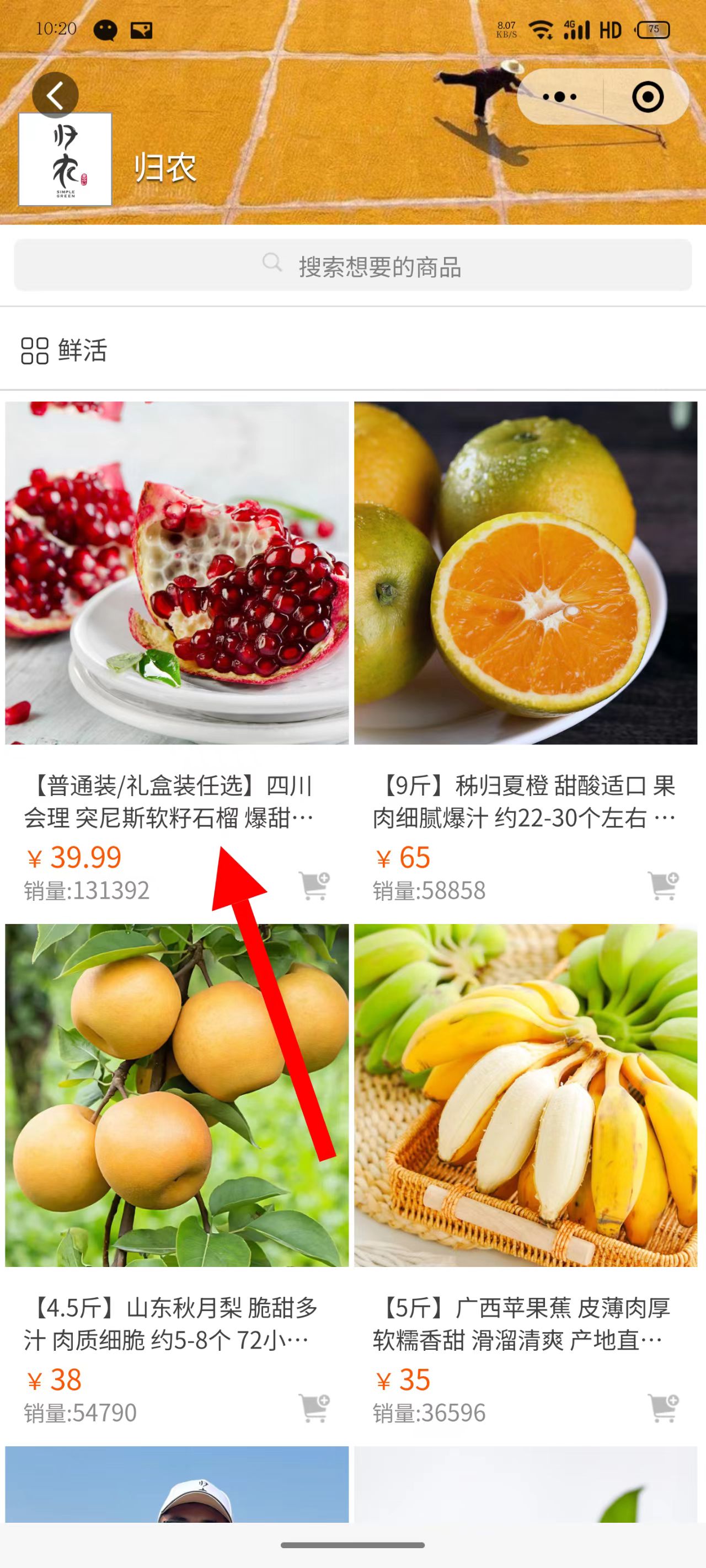The width and height of the screenshot is (706, 1568).
Task: Open the 秭归夏橙 product card
Action: pos(525,573)
